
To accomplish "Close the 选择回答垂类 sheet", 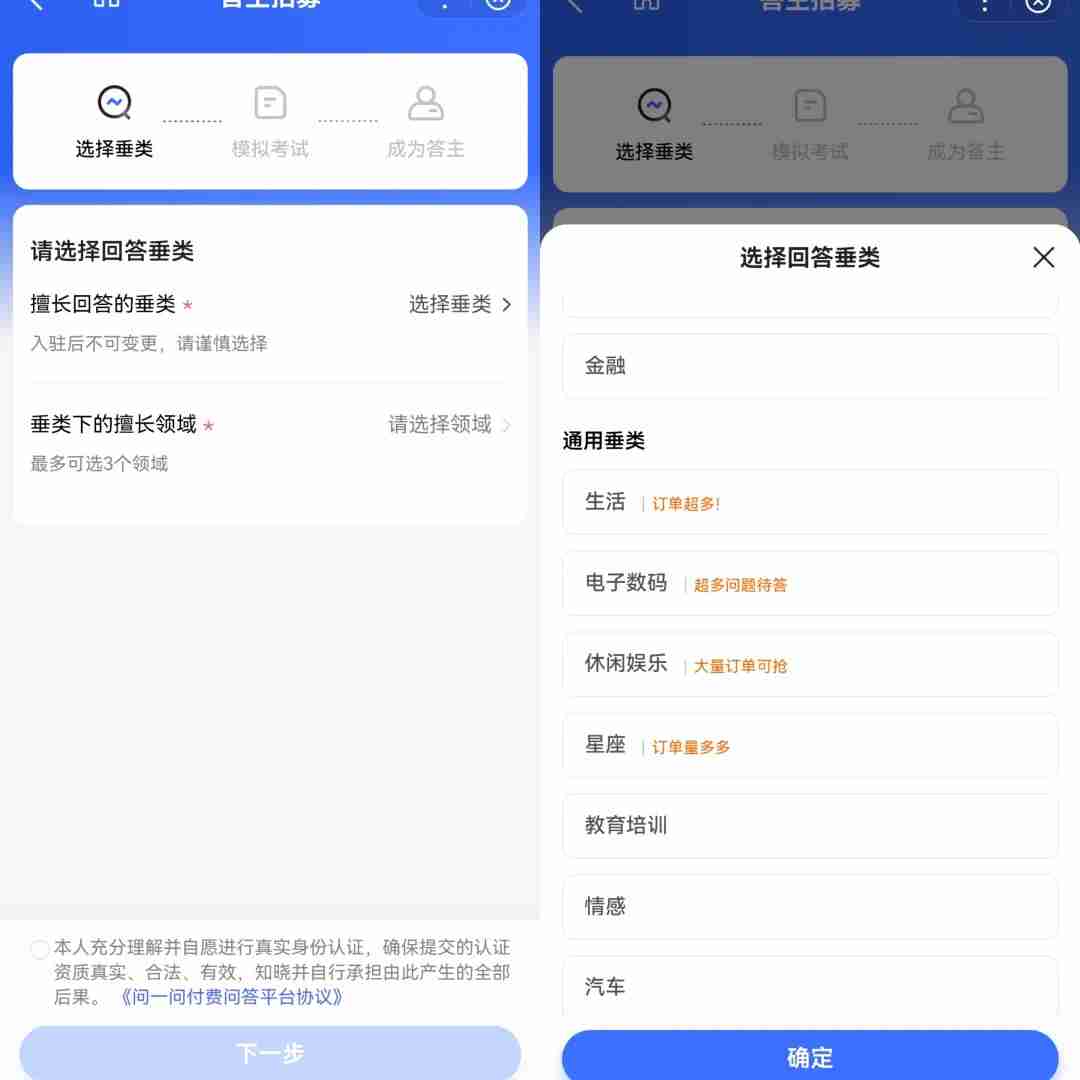I will (x=1043, y=258).
